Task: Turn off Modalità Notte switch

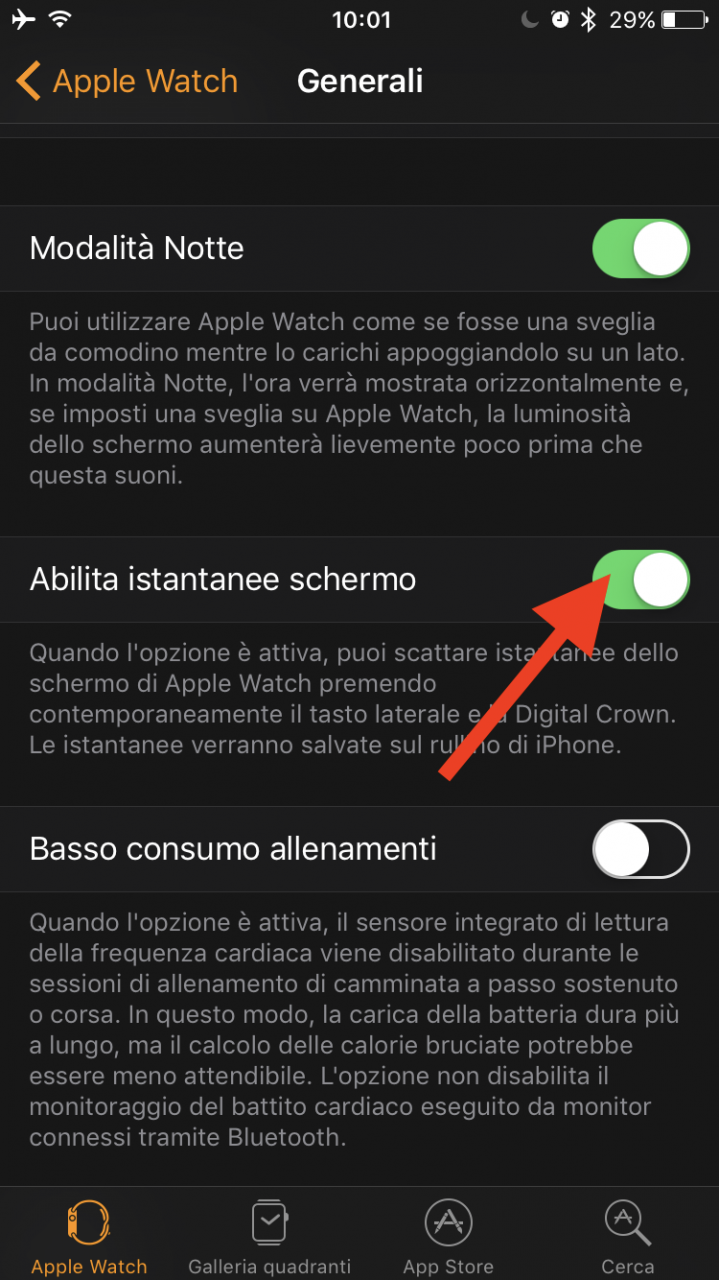Action: [x=641, y=249]
